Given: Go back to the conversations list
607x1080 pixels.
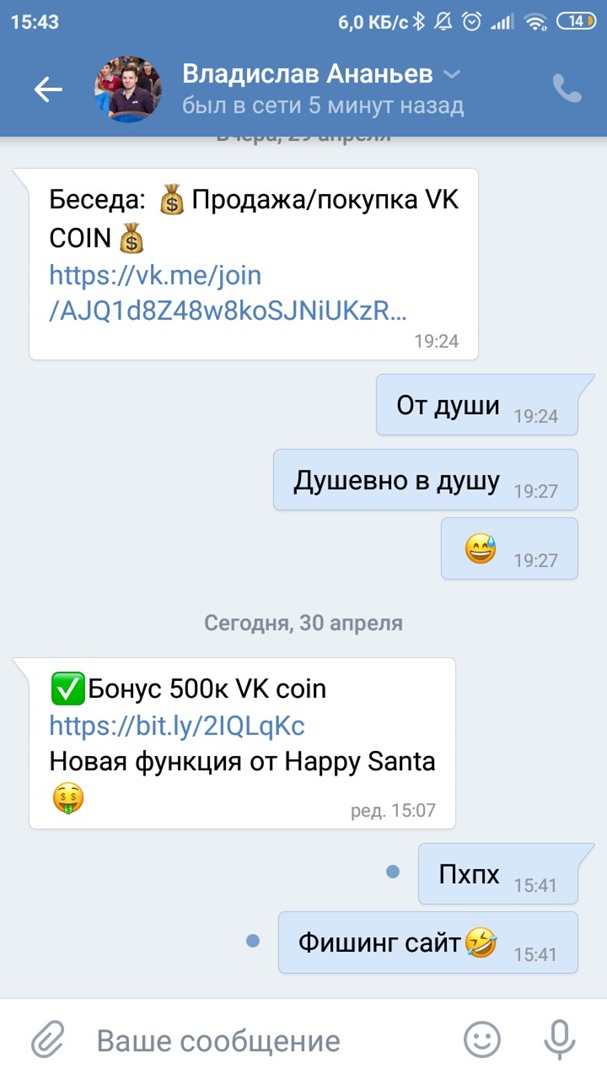Looking at the screenshot, I should click(x=47, y=89).
